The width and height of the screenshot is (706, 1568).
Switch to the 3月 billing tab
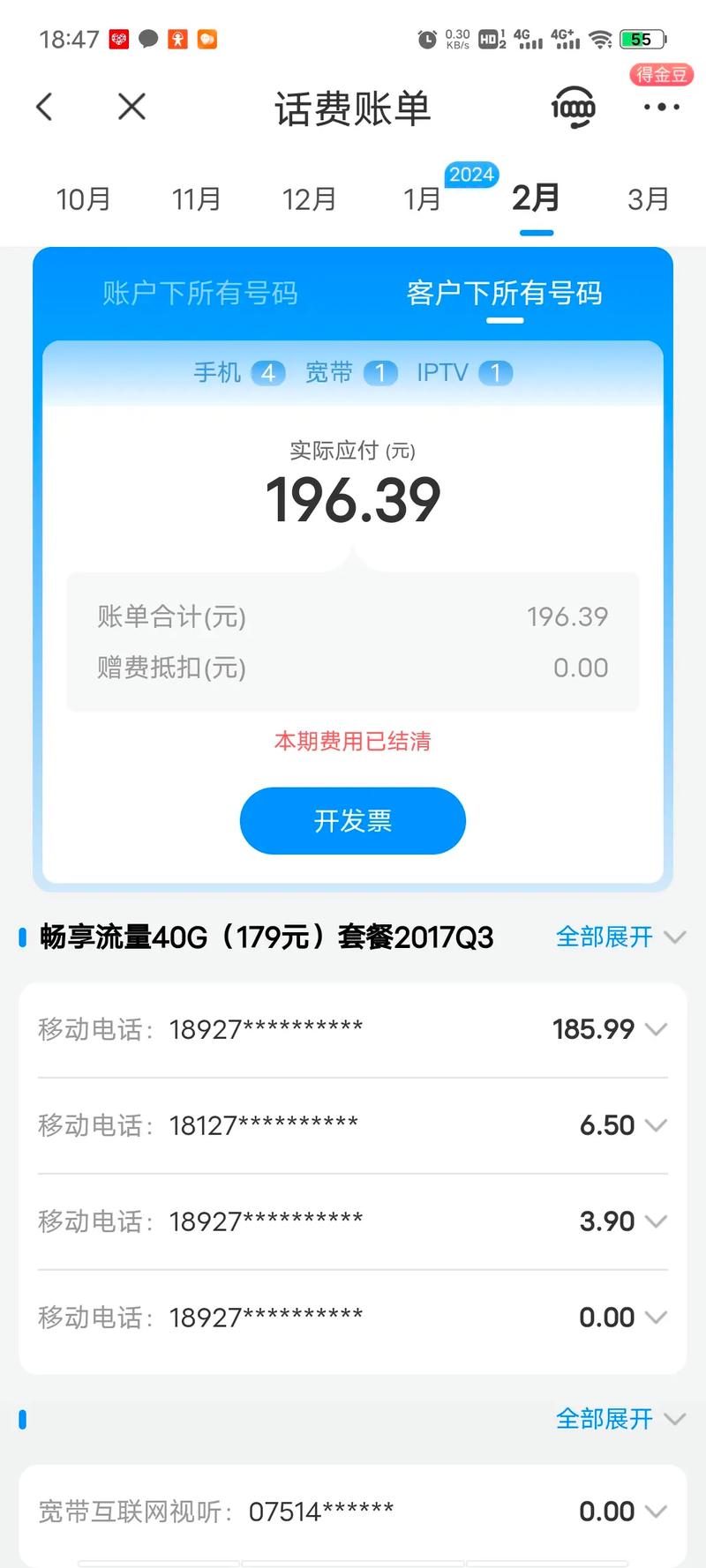[x=648, y=199]
